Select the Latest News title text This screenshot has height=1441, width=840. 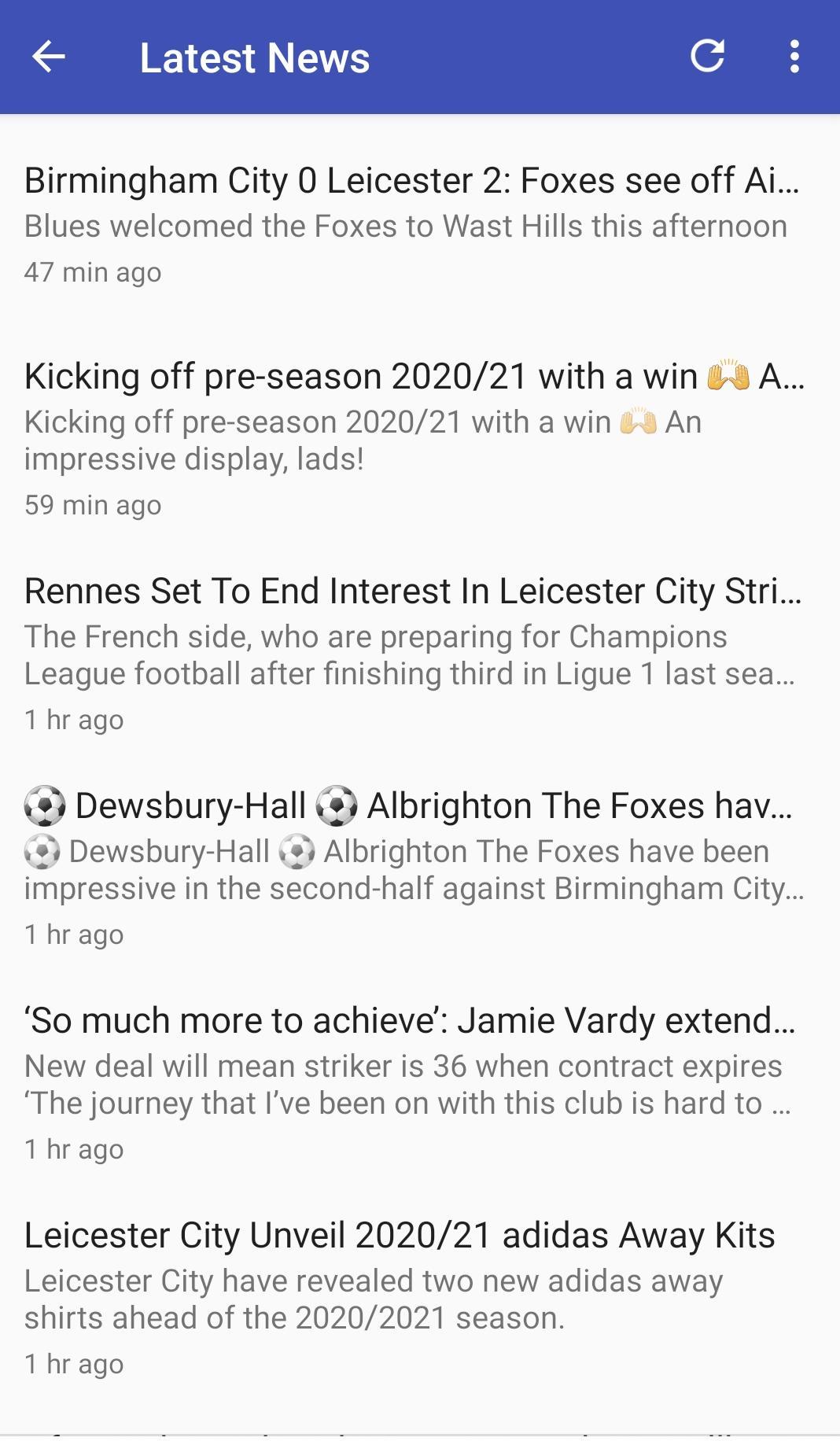[x=255, y=57]
